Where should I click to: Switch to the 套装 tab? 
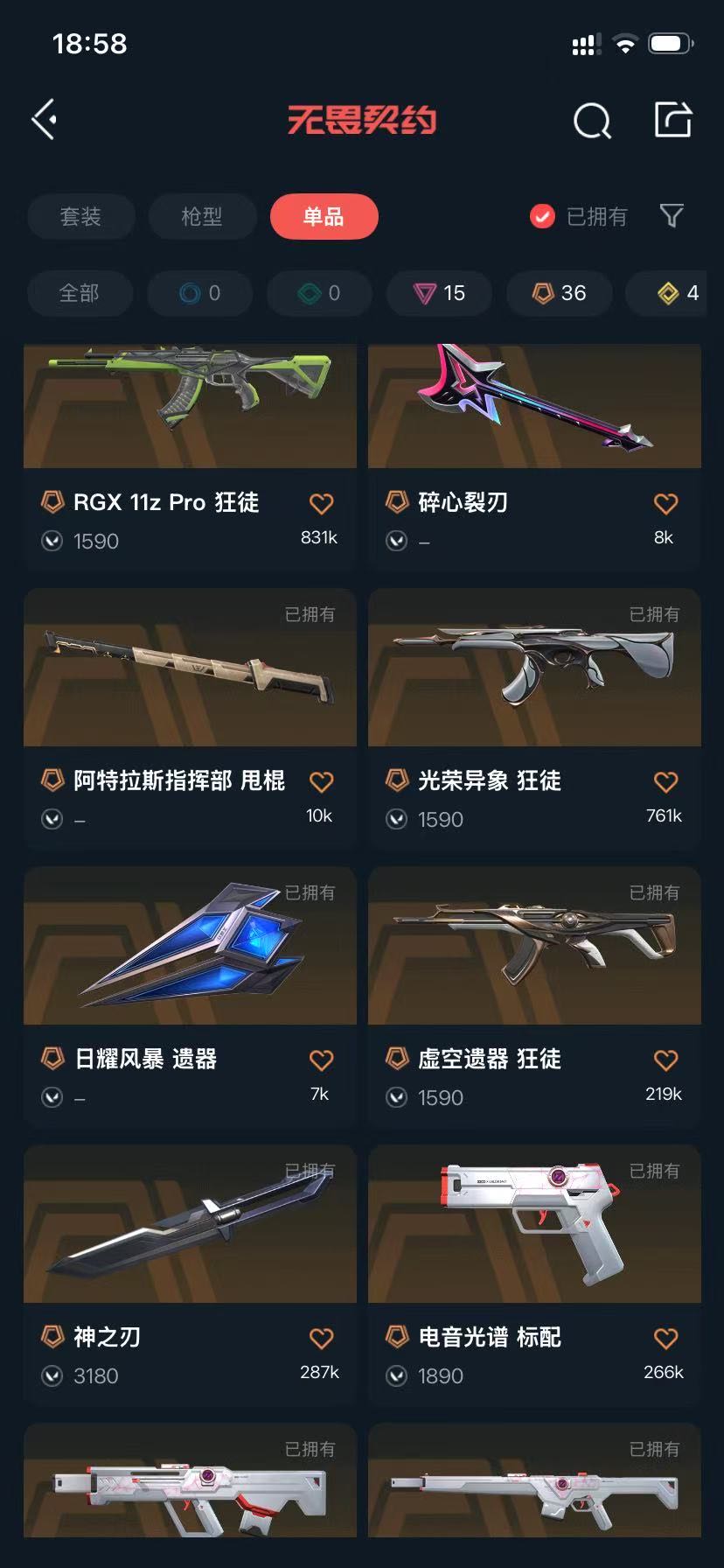pyautogui.click(x=80, y=216)
